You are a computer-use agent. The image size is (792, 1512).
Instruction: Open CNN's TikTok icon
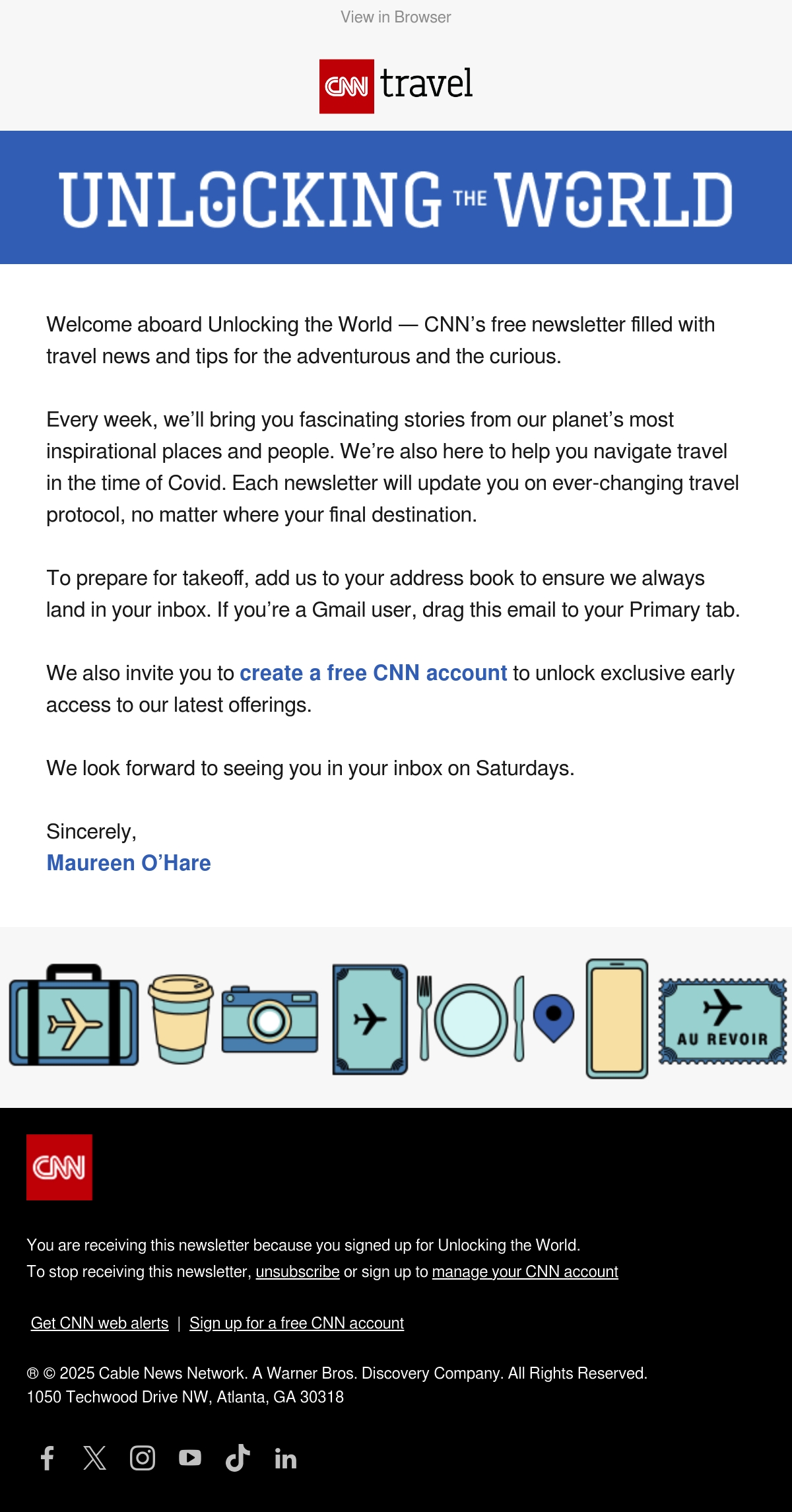click(238, 1458)
